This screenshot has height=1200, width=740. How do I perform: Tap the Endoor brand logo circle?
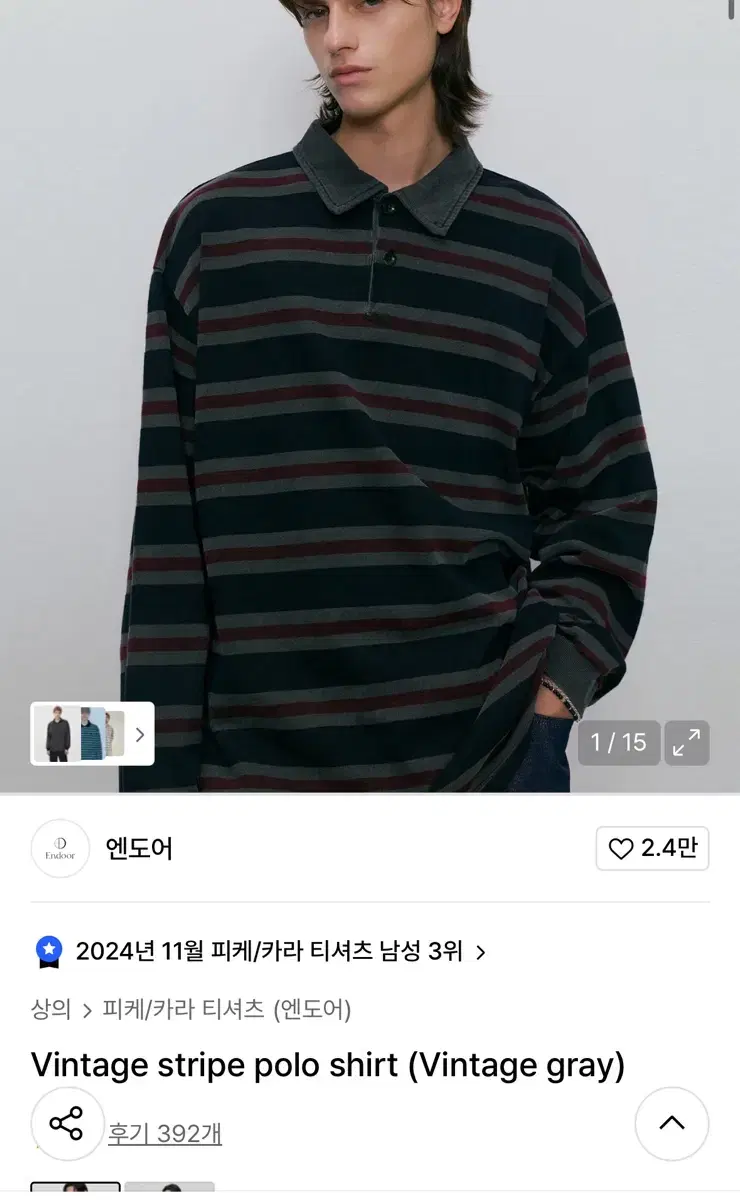(60, 848)
